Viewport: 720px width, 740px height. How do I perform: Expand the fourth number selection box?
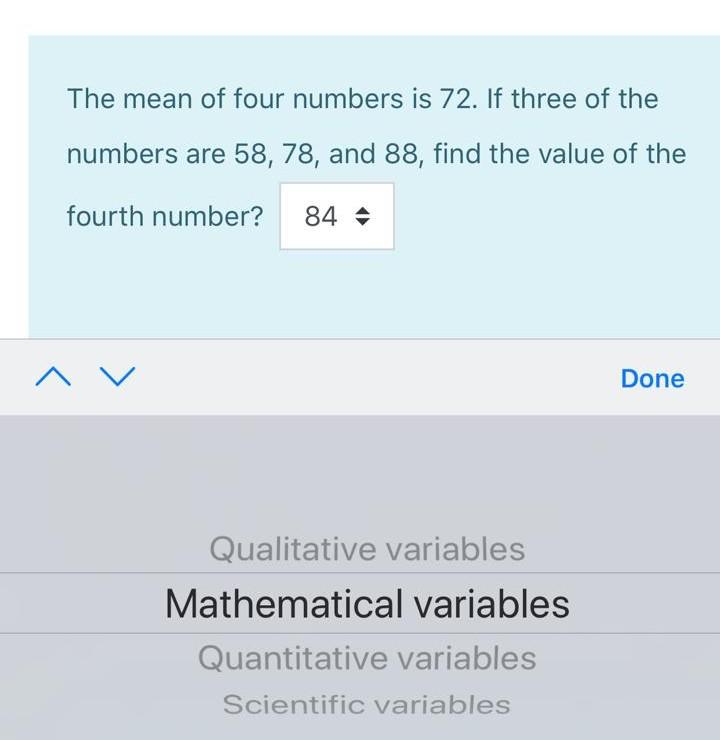[x=337, y=215]
